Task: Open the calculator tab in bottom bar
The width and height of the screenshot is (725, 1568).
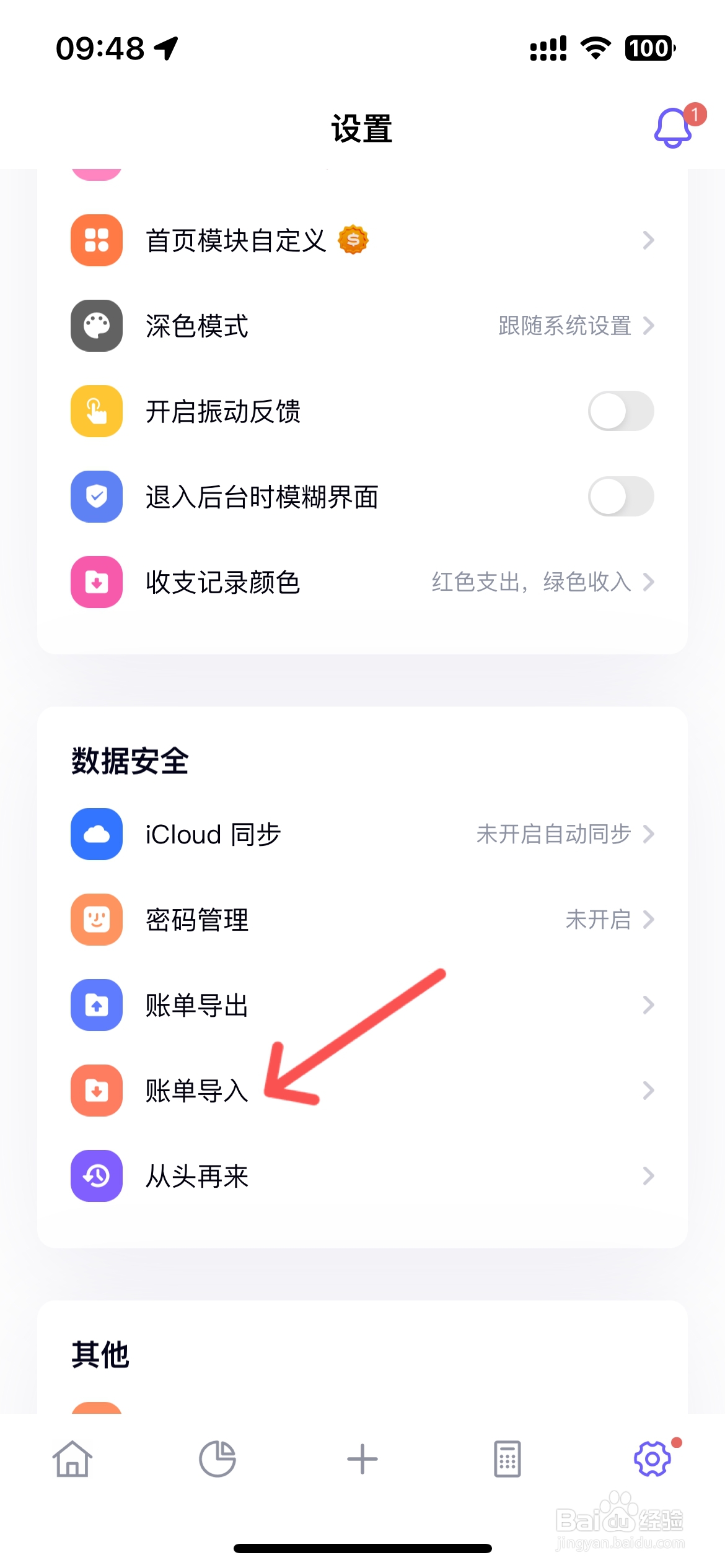Action: pos(507,1458)
